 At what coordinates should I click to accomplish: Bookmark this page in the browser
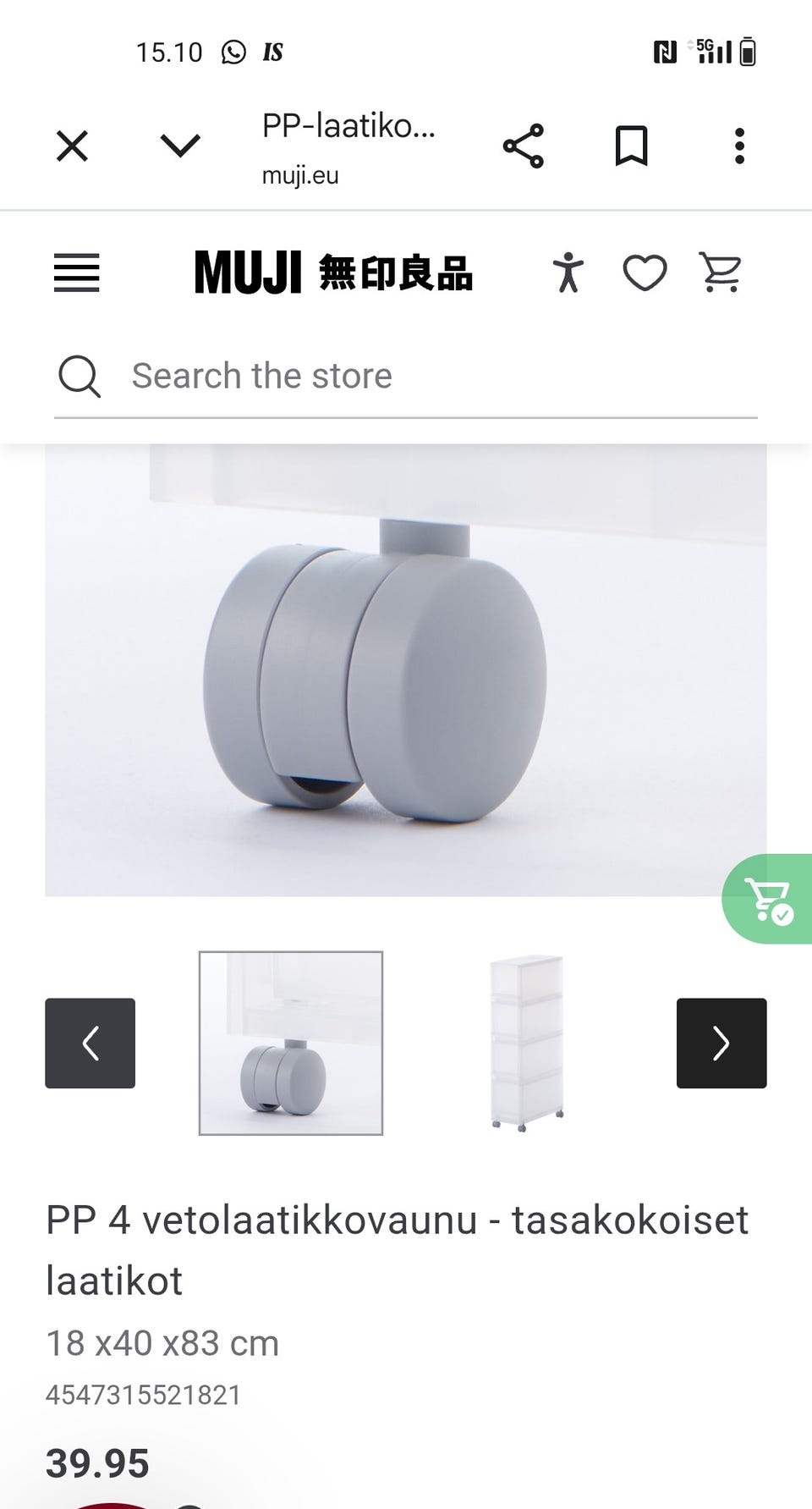tap(631, 146)
